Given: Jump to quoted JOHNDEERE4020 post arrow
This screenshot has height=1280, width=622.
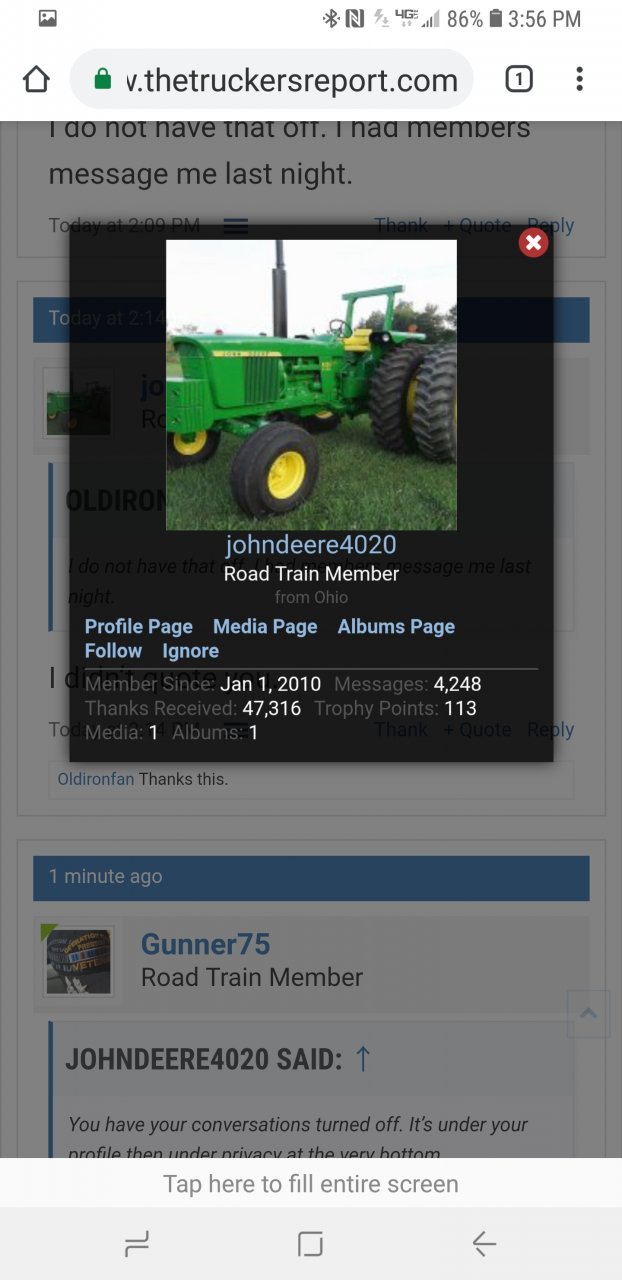Looking at the screenshot, I should [363, 1060].
